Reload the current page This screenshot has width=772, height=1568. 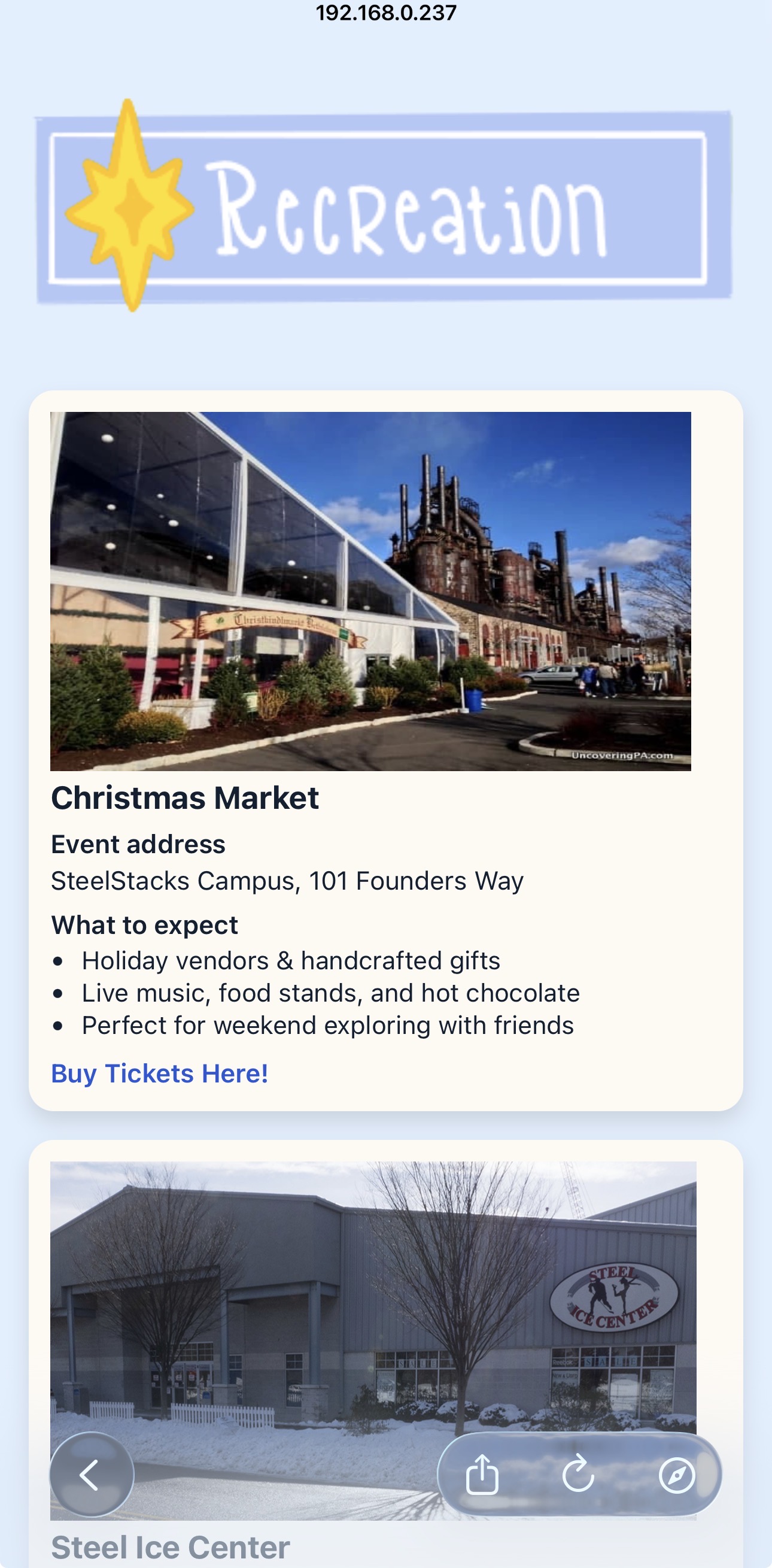point(578,1474)
